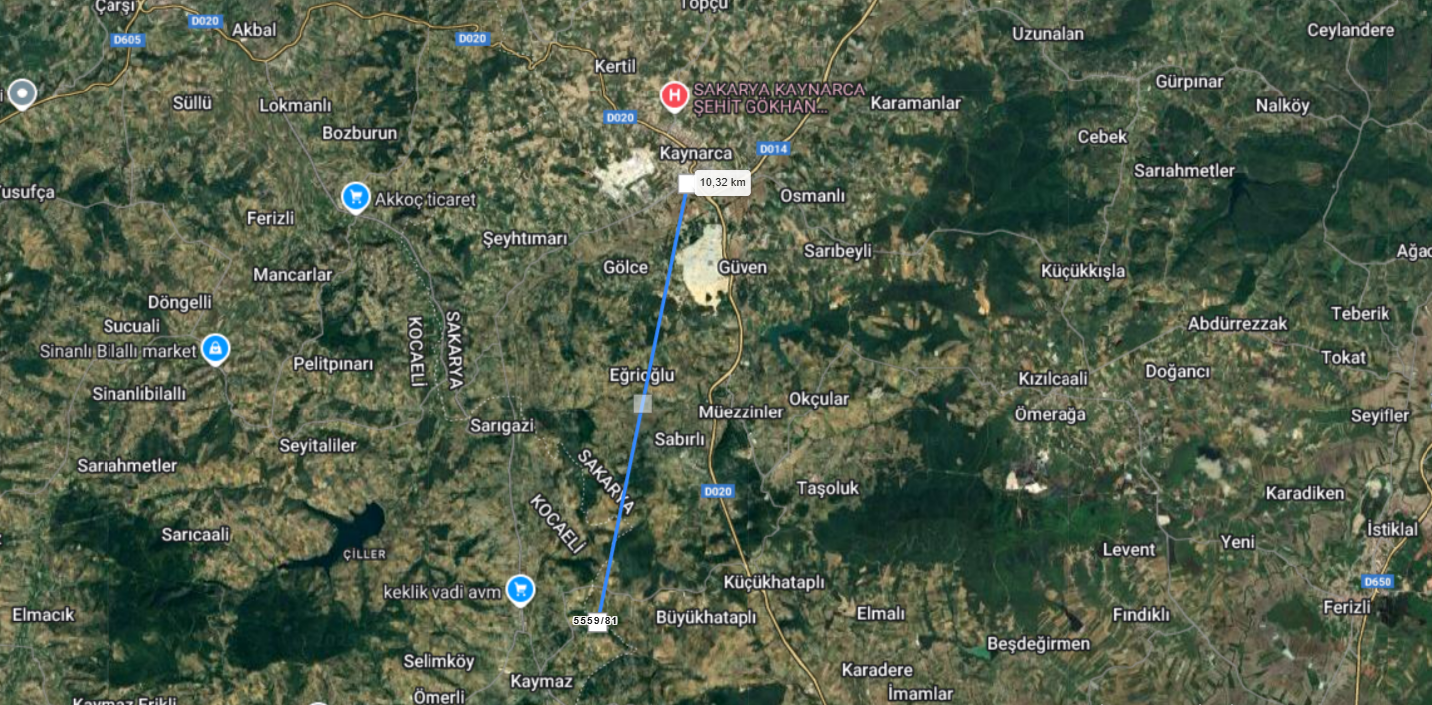Open the Akkoç ticaret shop marker
Viewport: 1432px width, 705px height.
click(x=355, y=196)
